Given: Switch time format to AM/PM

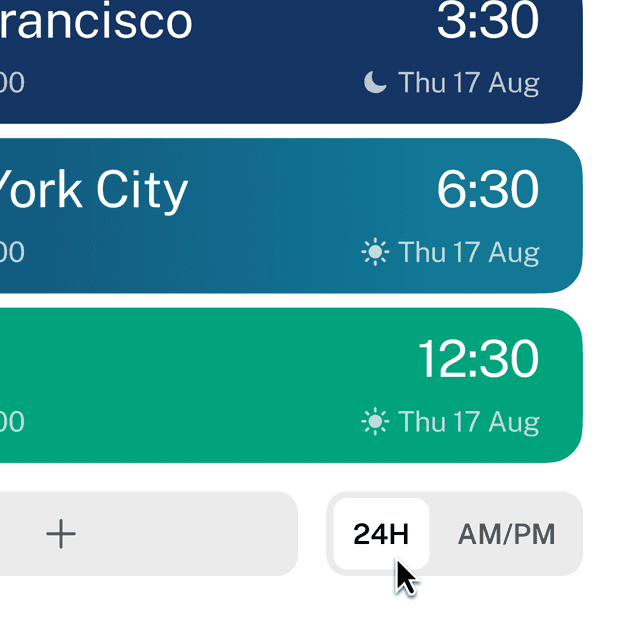Looking at the screenshot, I should 506,534.
